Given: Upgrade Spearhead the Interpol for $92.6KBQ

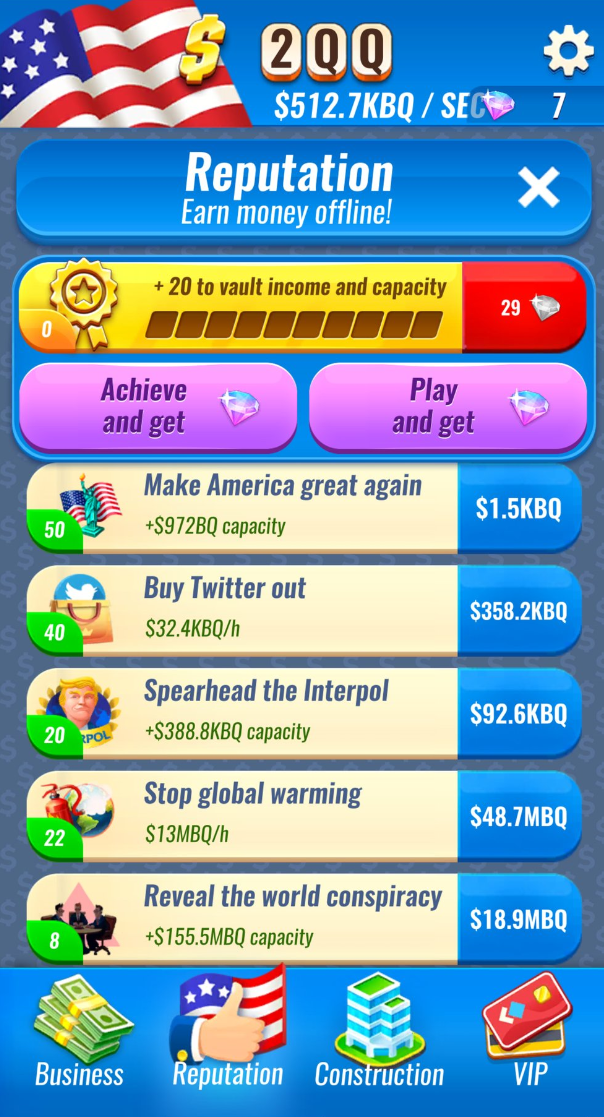Looking at the screenshot, I should (x=519, y=714).
